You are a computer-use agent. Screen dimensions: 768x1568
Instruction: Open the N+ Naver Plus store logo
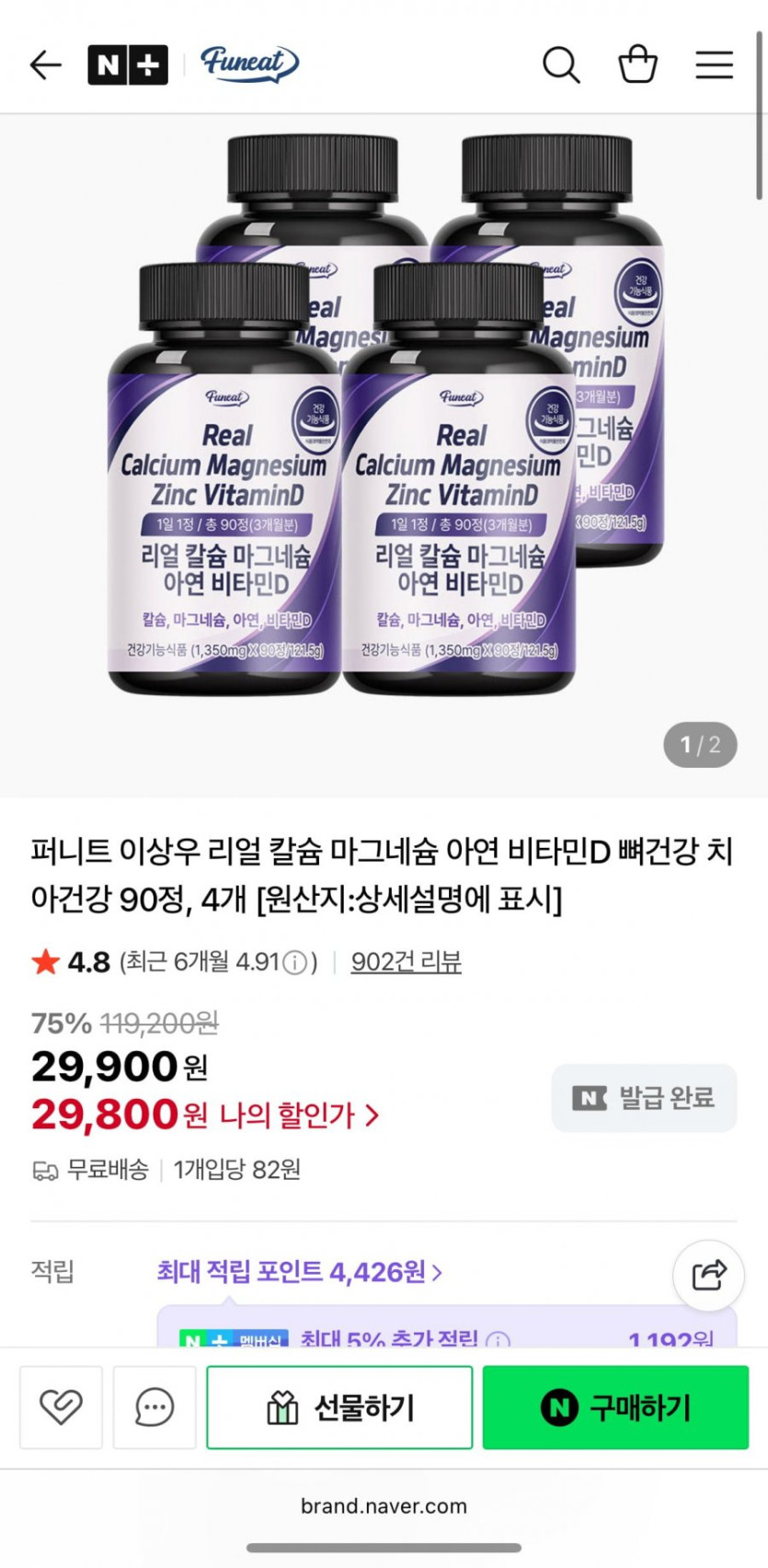128,65
